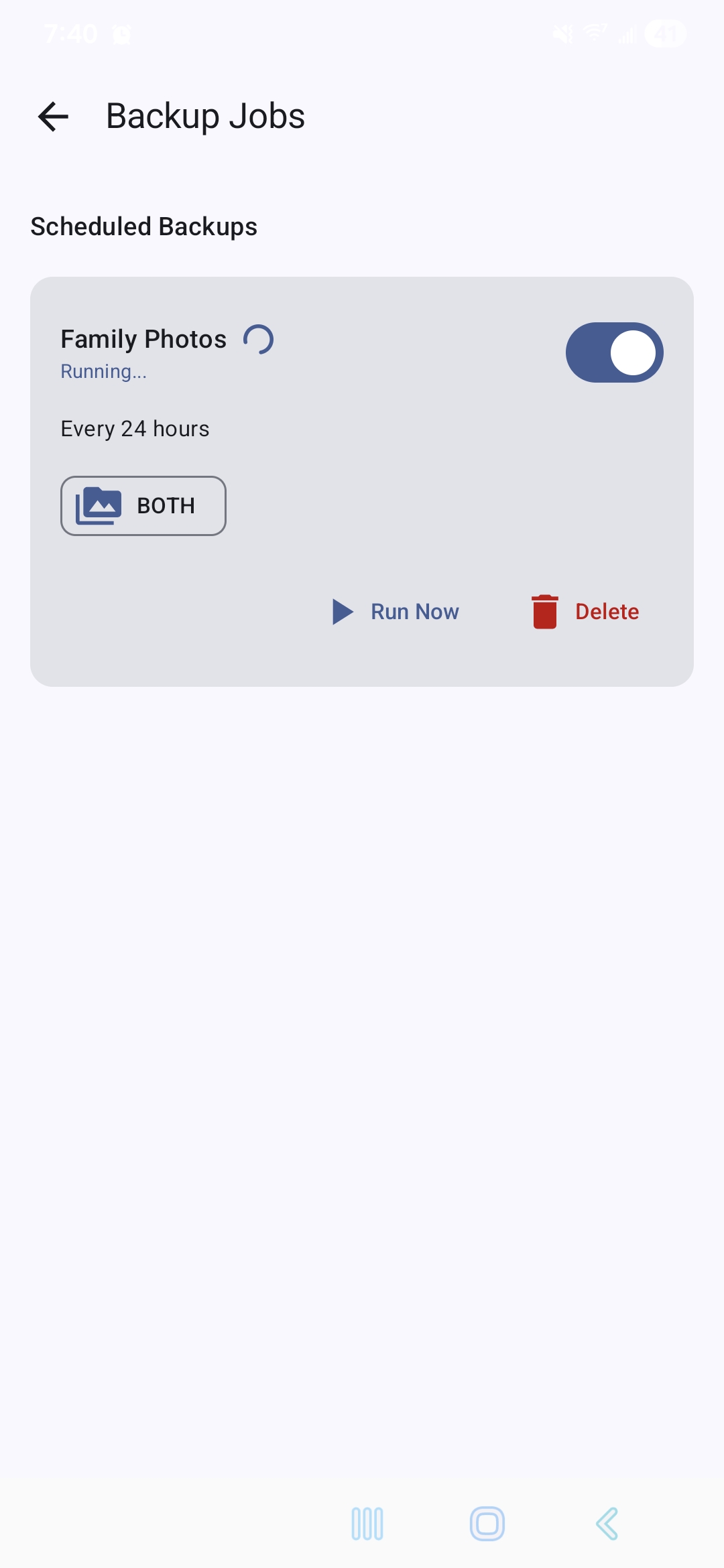Click the play icon beside Run Now

tap(342, 611)
